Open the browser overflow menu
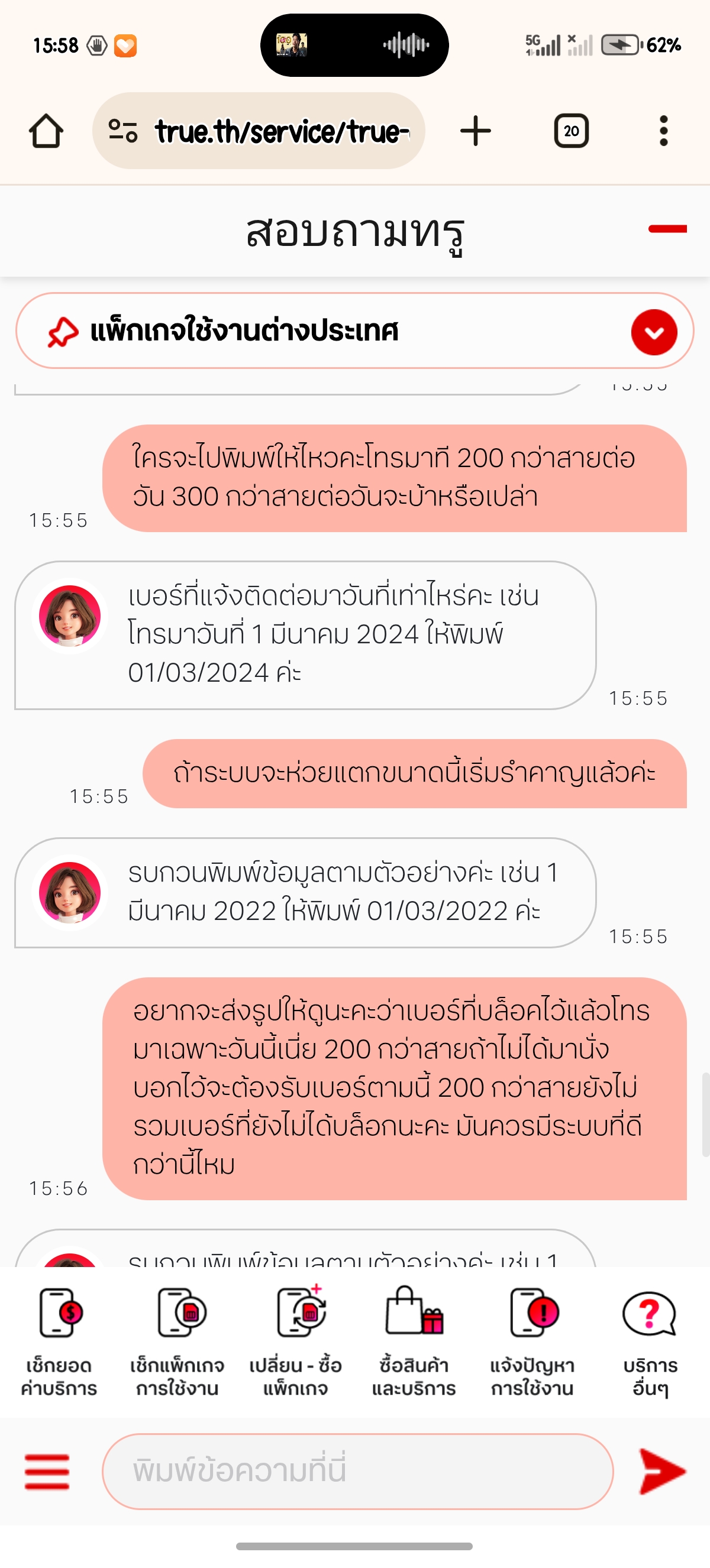This screenshot has width=710, height=1568. pyautogui.click(x=663, y=131)
